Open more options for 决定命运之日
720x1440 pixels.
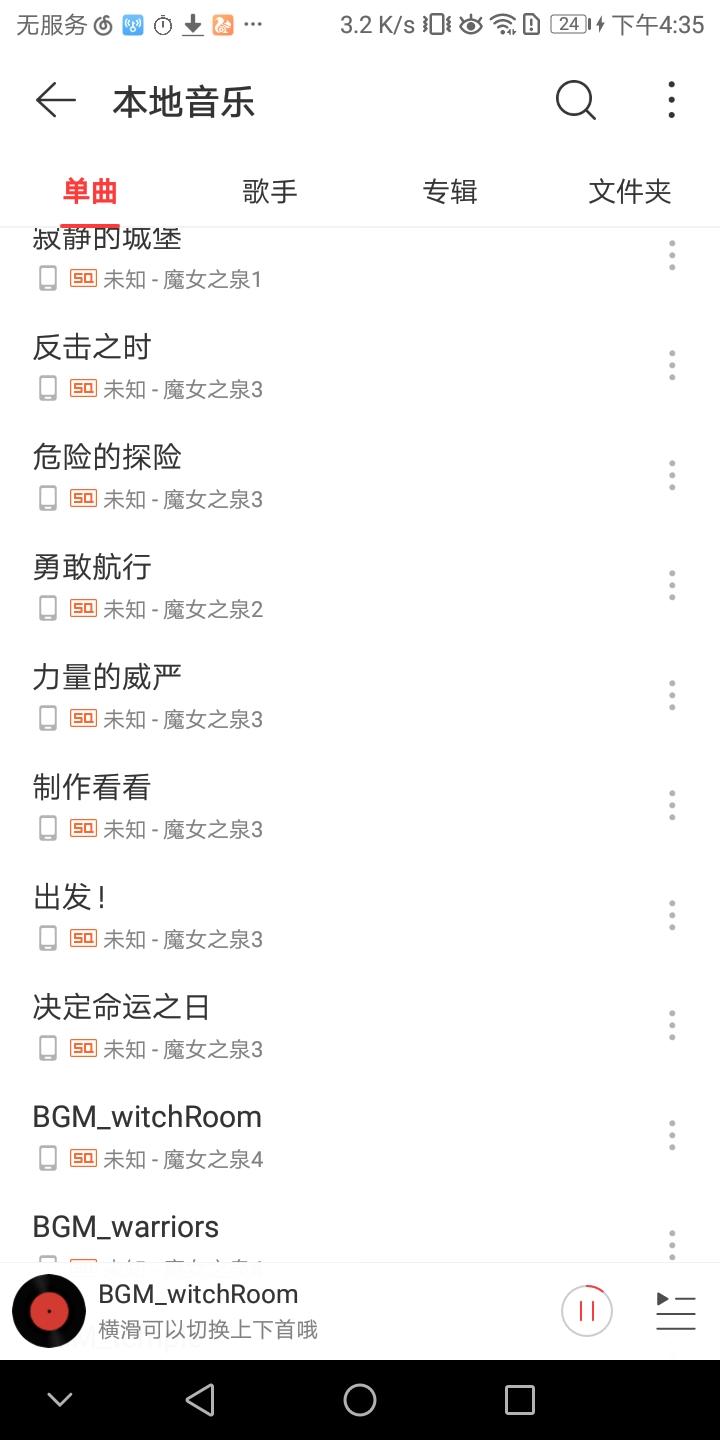pyautogui.click(x=672, y=1025)
